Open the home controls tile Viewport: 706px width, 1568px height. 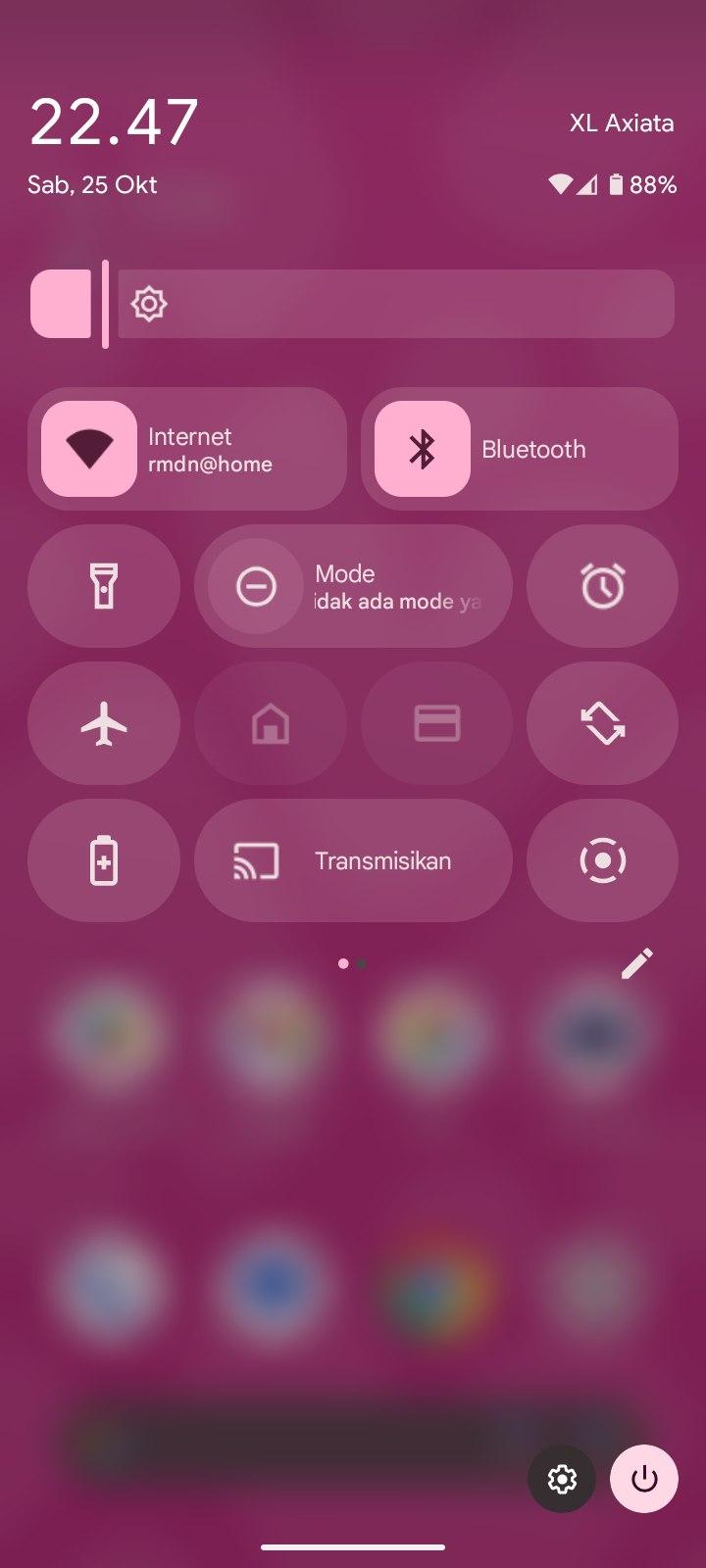click(271, 723)
